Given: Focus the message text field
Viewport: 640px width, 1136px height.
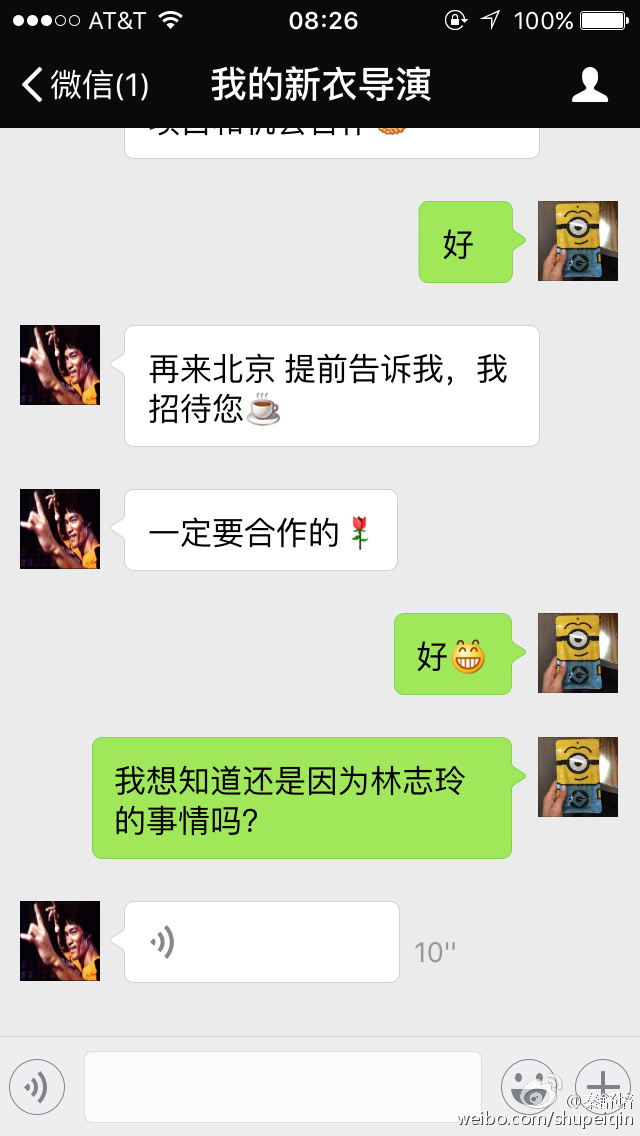Looking at the screenshot, I should point(283,1087).
